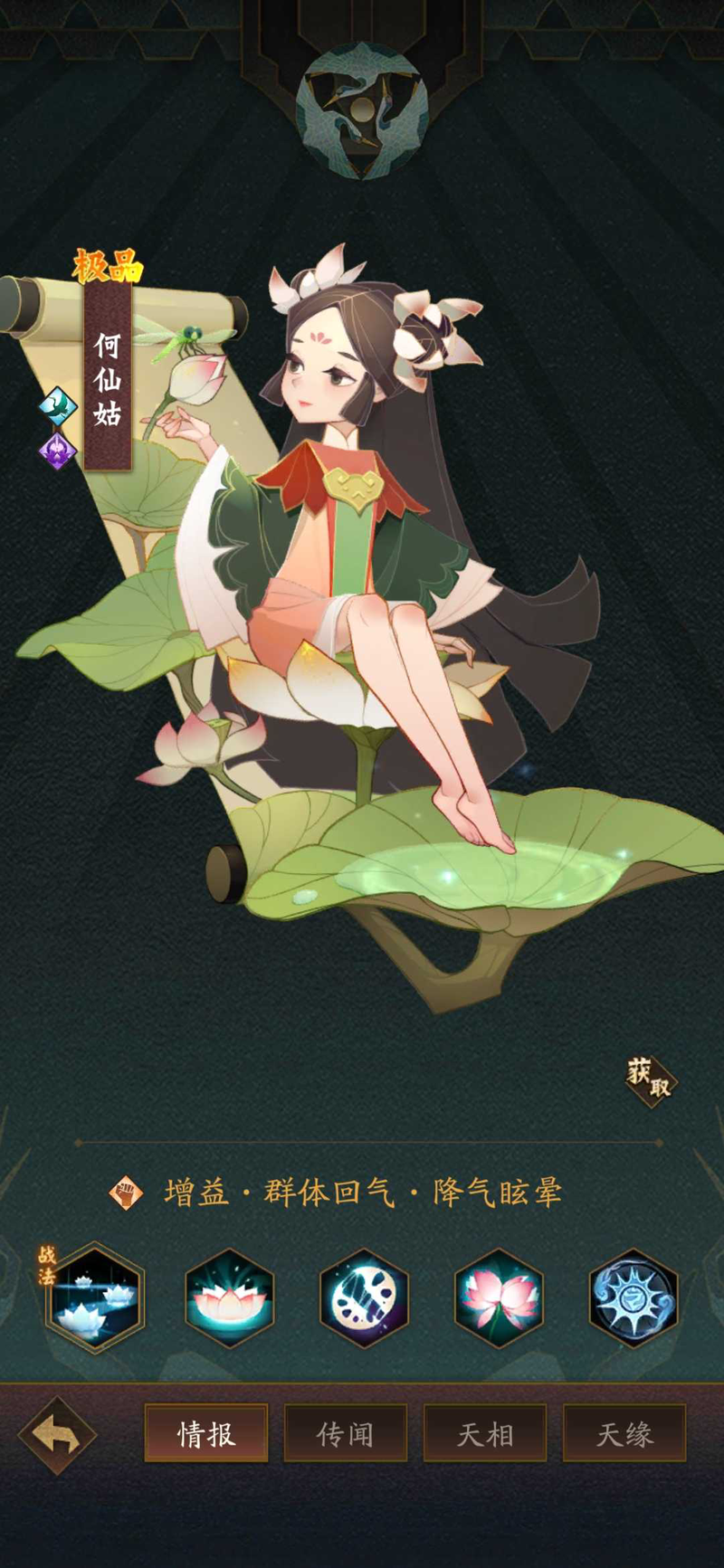724x1568 pixels.
Task: Open the 天缘 tab
Action: point(624,1433)
